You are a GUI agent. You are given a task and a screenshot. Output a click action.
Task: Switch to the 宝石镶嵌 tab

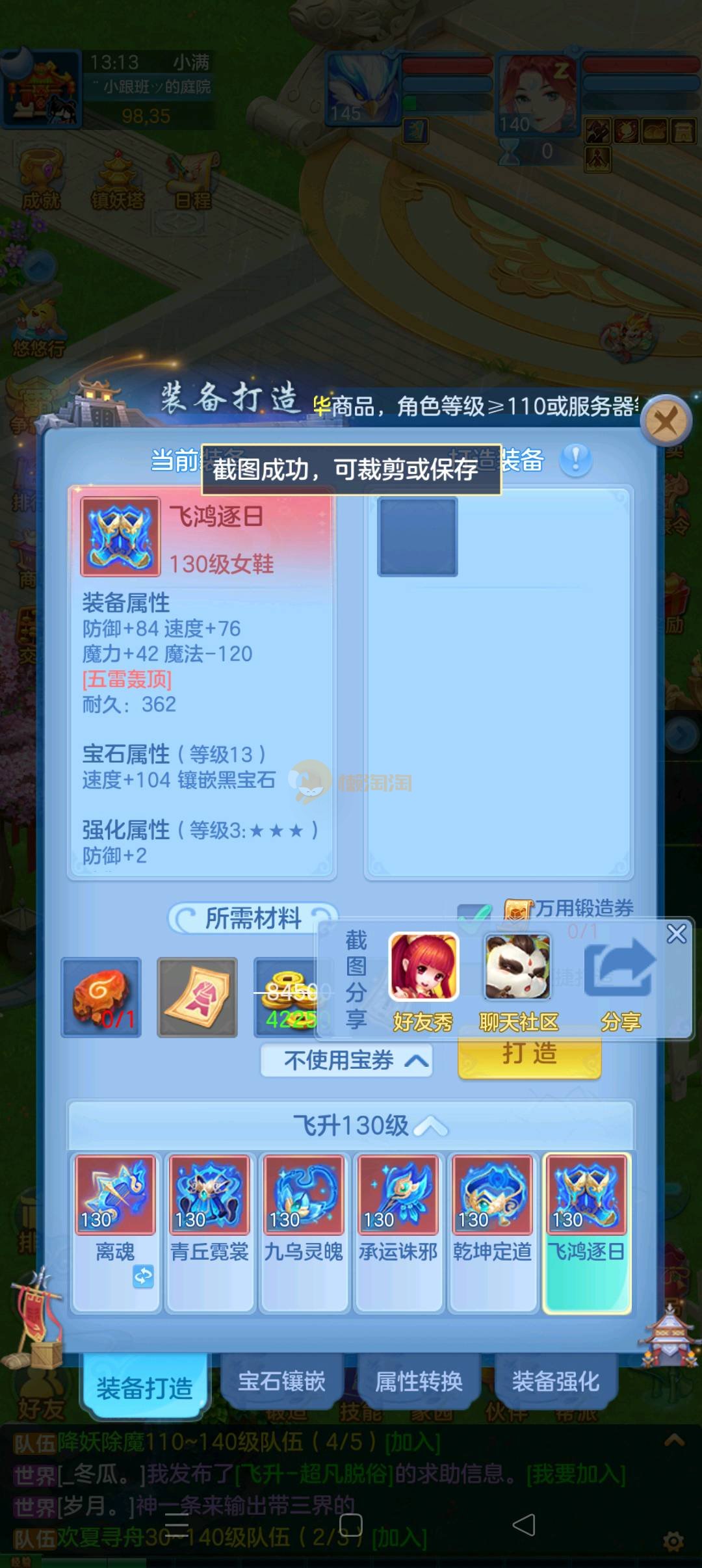[281, 1381]
